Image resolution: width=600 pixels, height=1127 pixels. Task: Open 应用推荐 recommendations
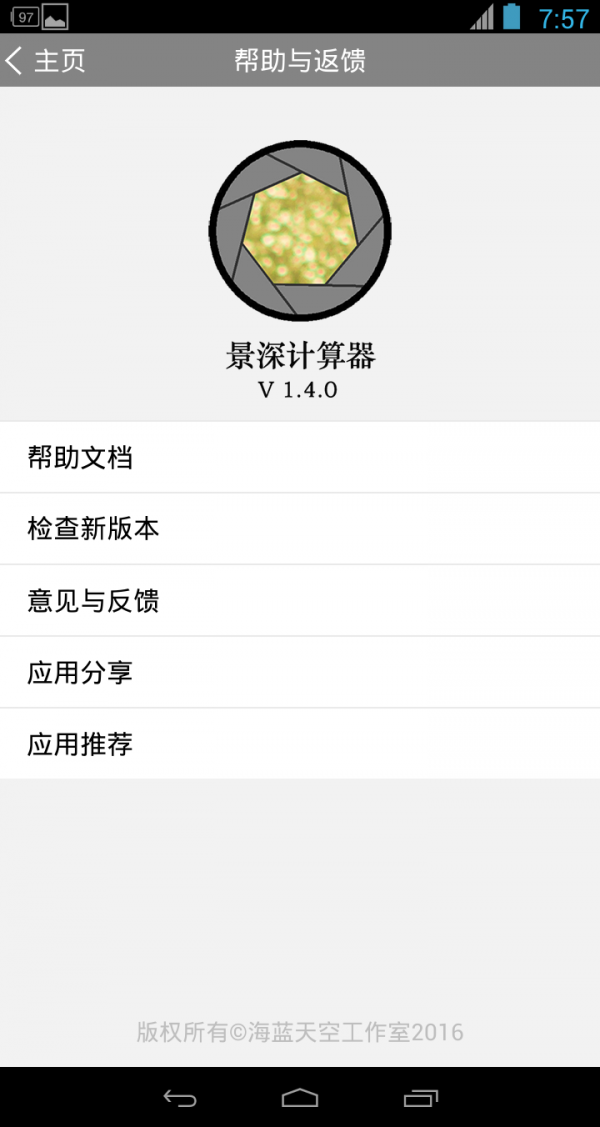300,744
